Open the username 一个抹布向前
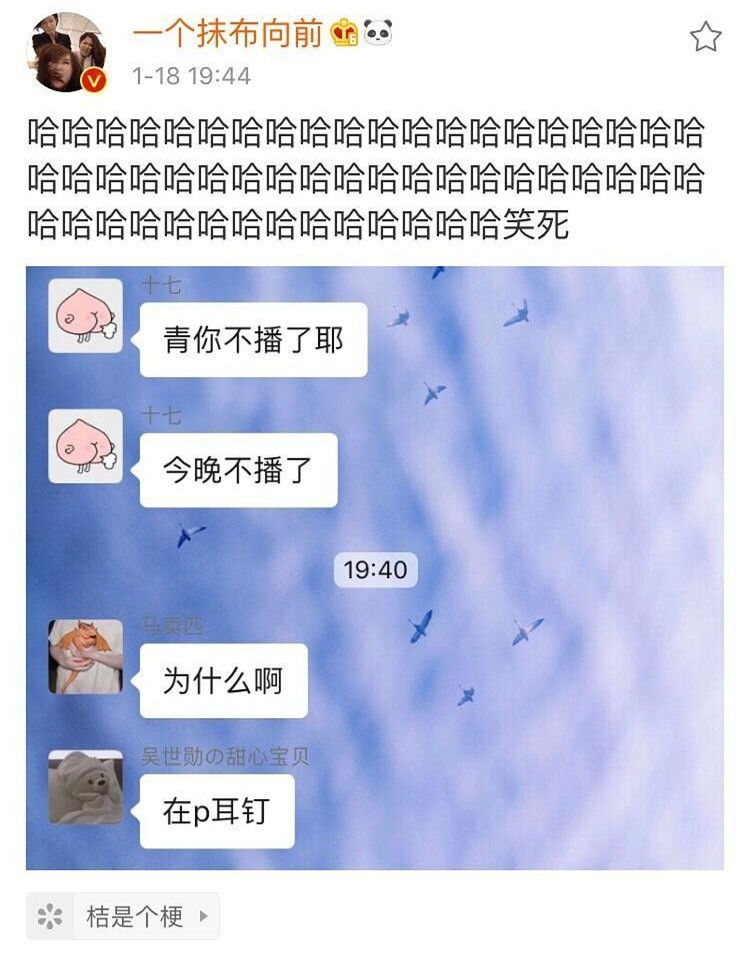The image size is (750, 955). point(228,33)
